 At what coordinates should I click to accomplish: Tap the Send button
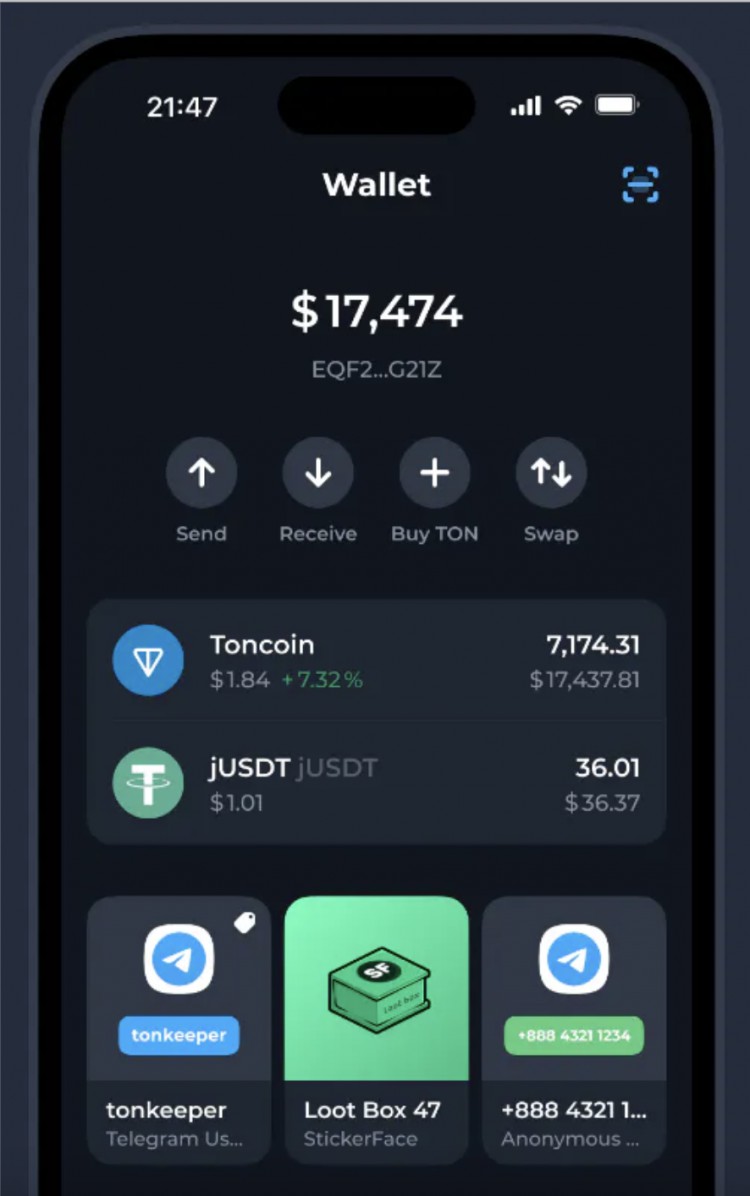[x=201, y=473]
